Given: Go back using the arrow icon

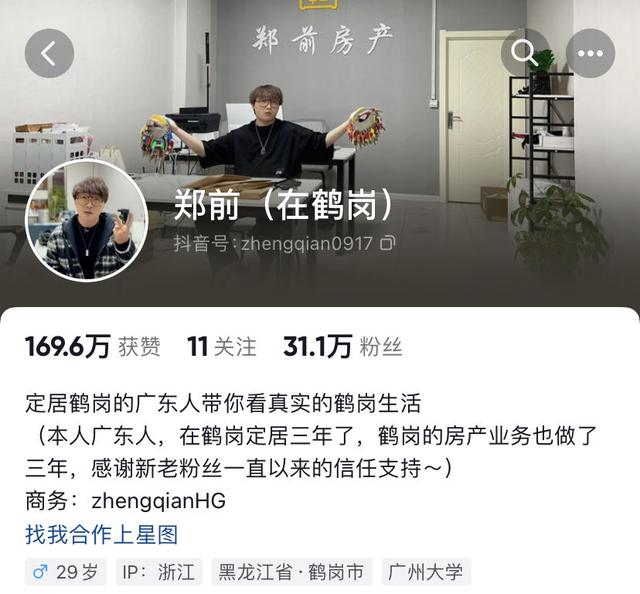Looking at the screenshot, I should 49,53.
